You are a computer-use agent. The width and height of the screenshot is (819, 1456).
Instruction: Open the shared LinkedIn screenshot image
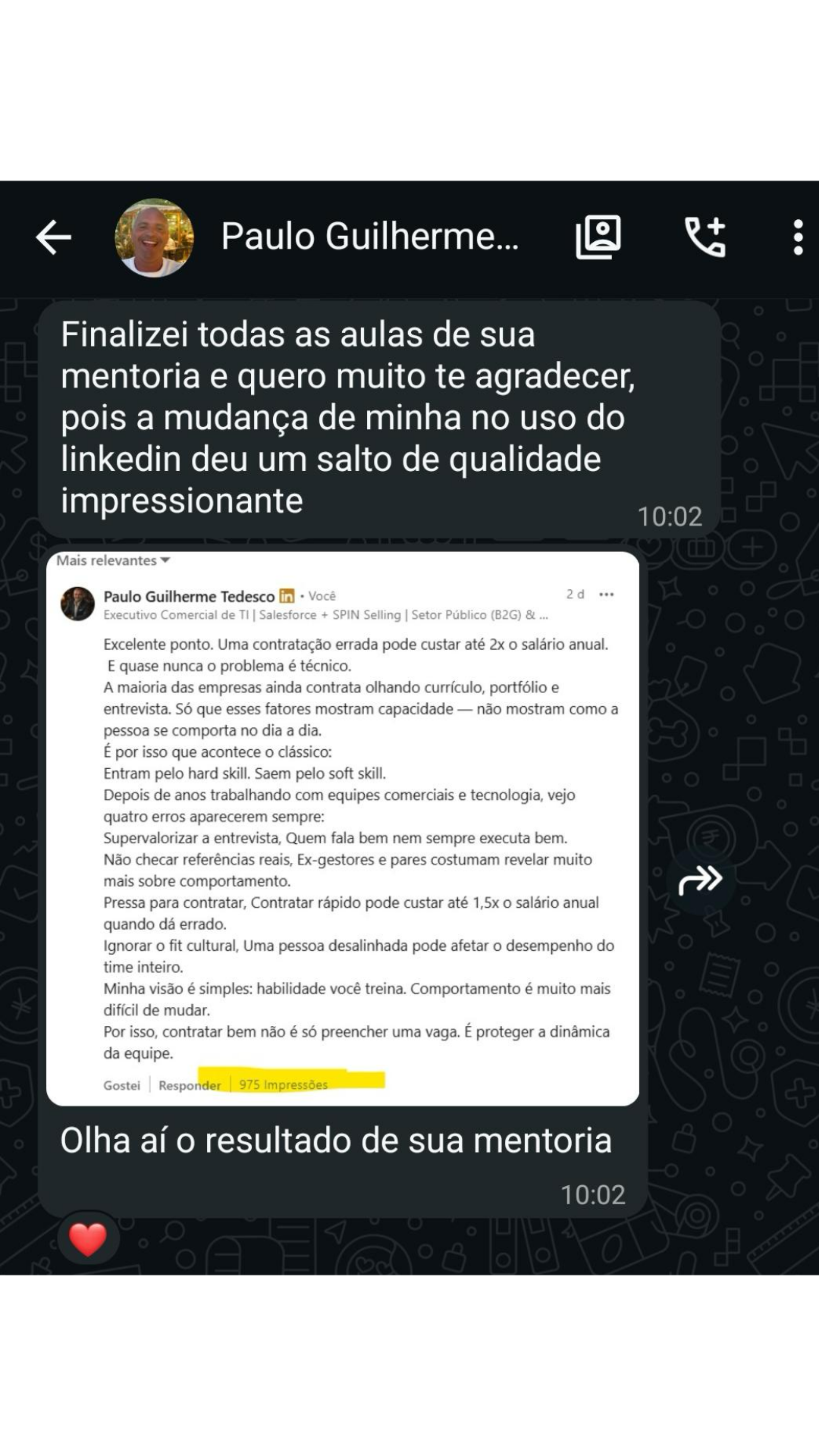pos(343,828)
